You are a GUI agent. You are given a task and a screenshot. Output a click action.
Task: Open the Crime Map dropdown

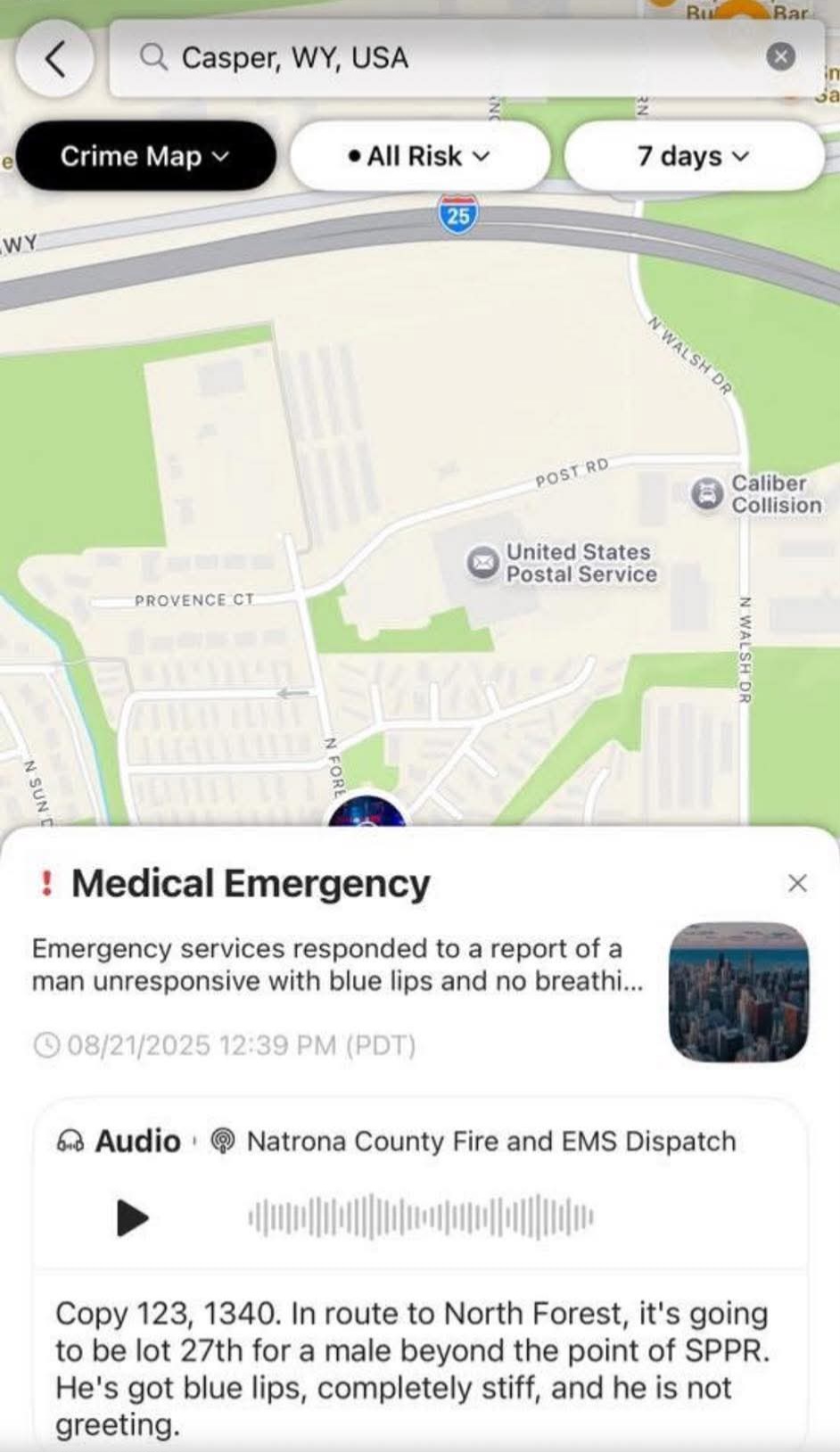(145, 156)
